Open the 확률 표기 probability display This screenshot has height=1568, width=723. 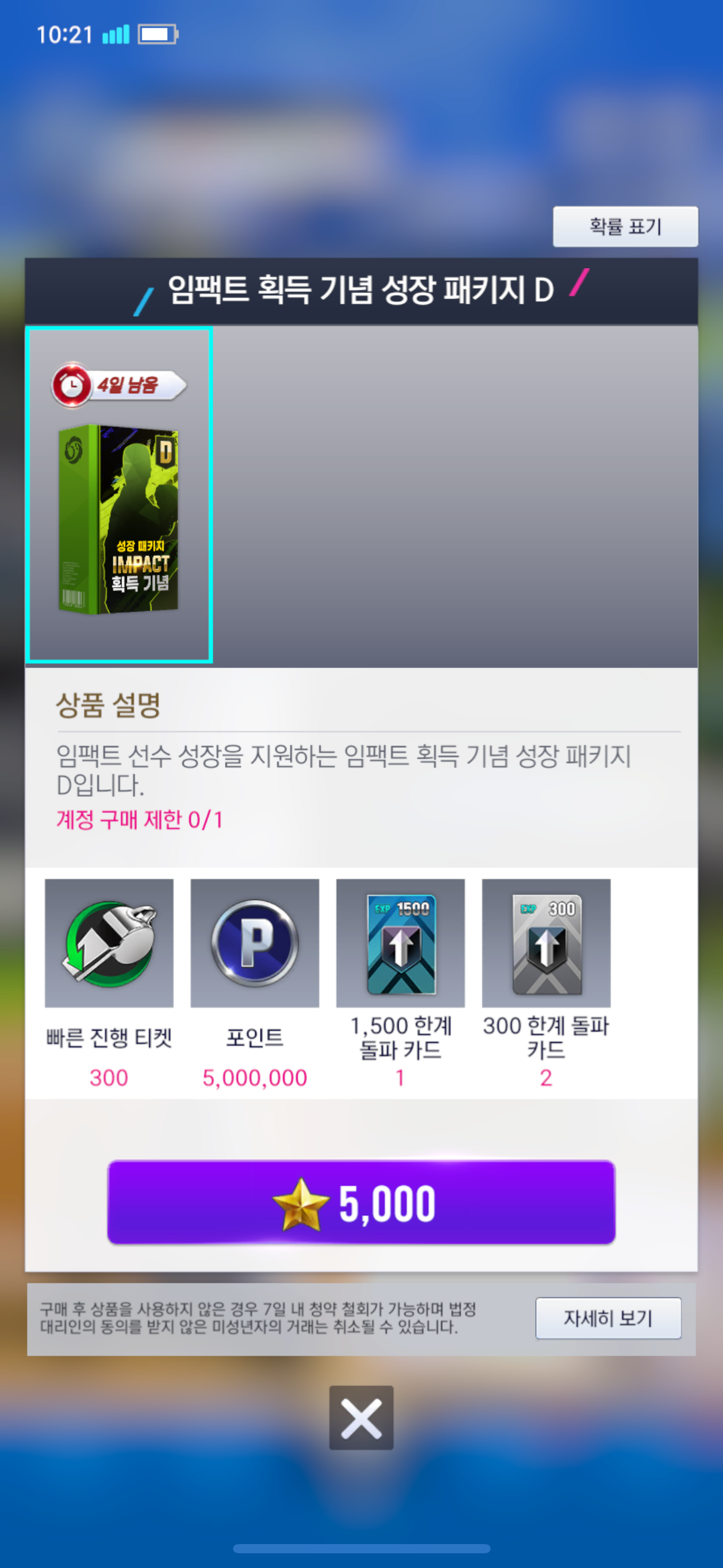625,226
